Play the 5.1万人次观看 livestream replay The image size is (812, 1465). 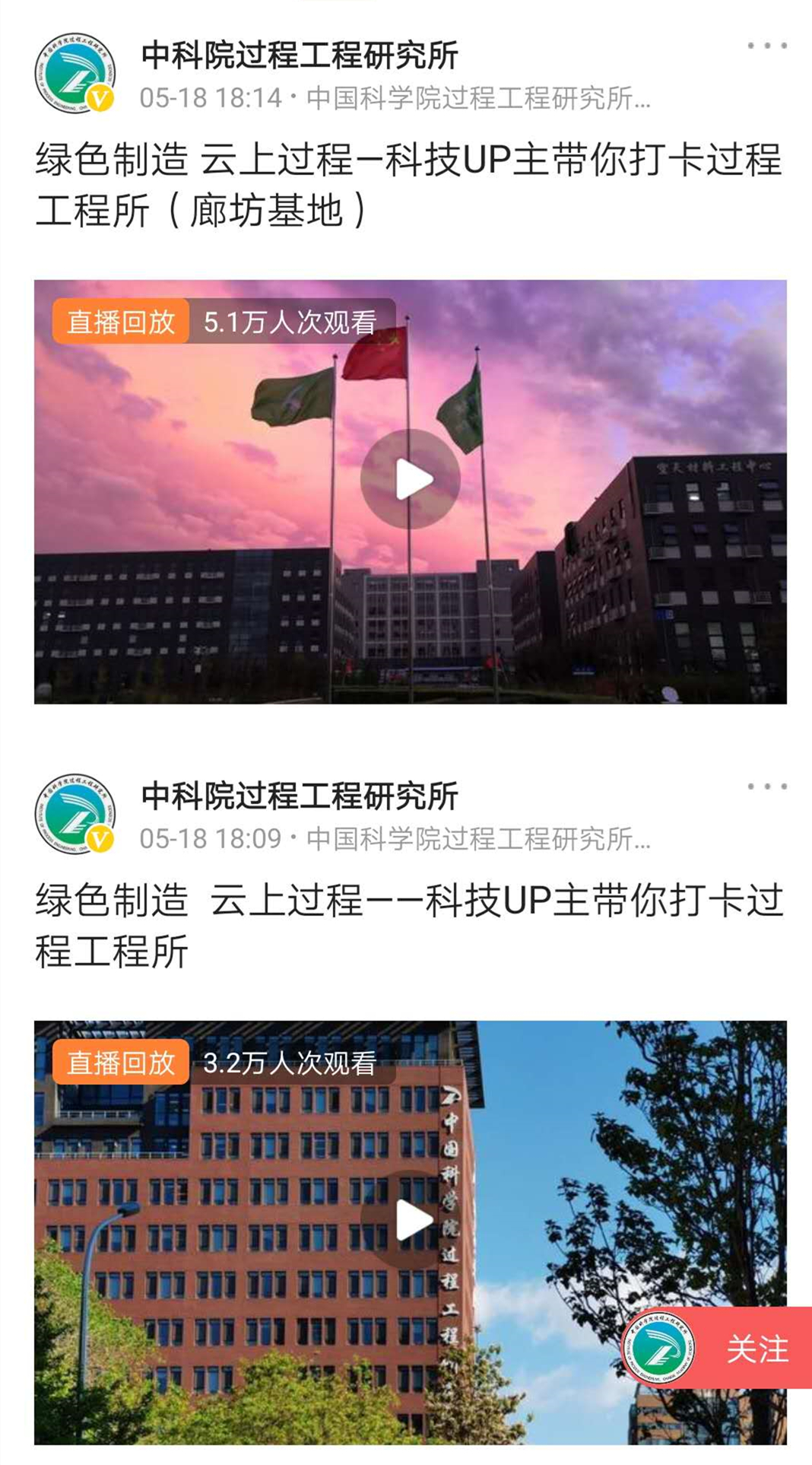tap(411, 479)
